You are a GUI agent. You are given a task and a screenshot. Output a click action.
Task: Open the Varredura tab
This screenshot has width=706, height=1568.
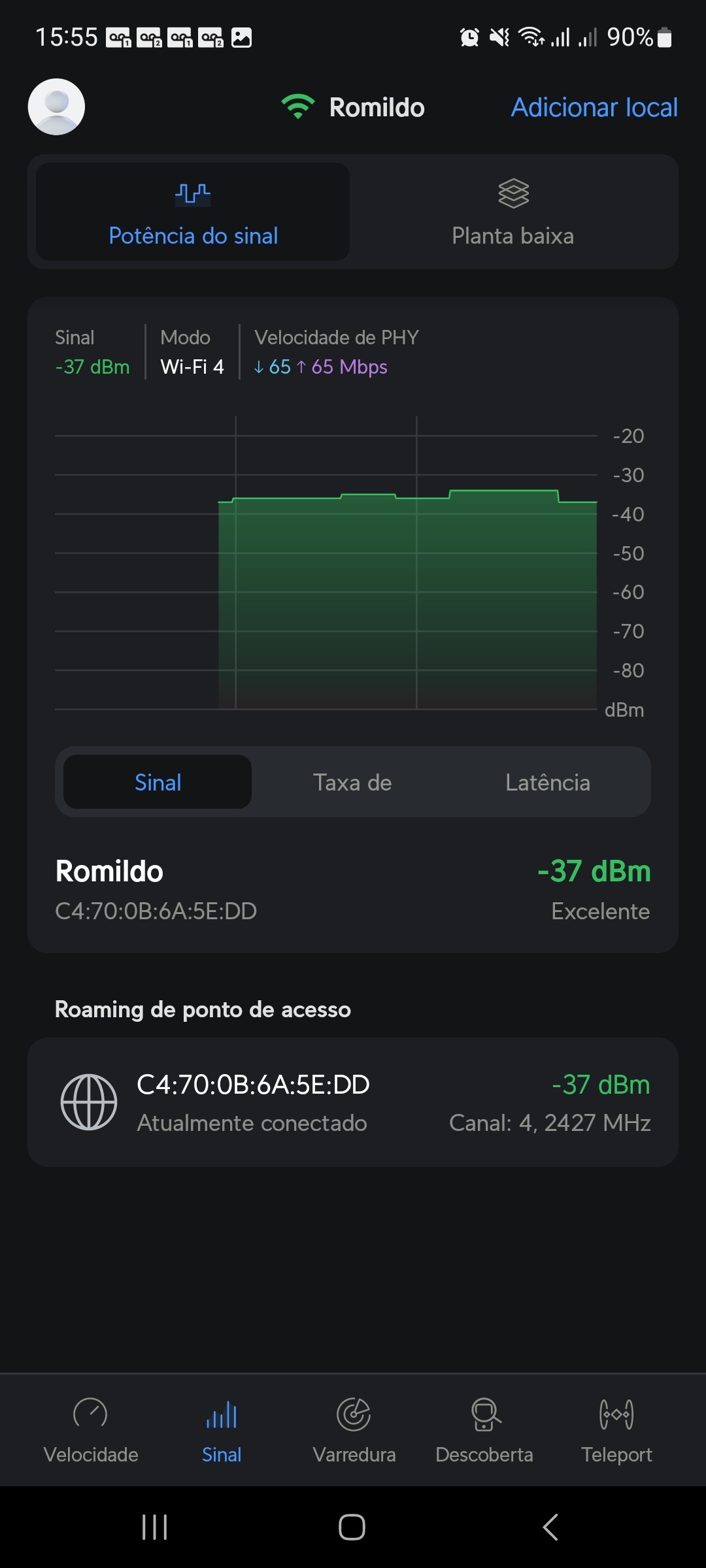pyautogui.click(x=354, y=1429)
